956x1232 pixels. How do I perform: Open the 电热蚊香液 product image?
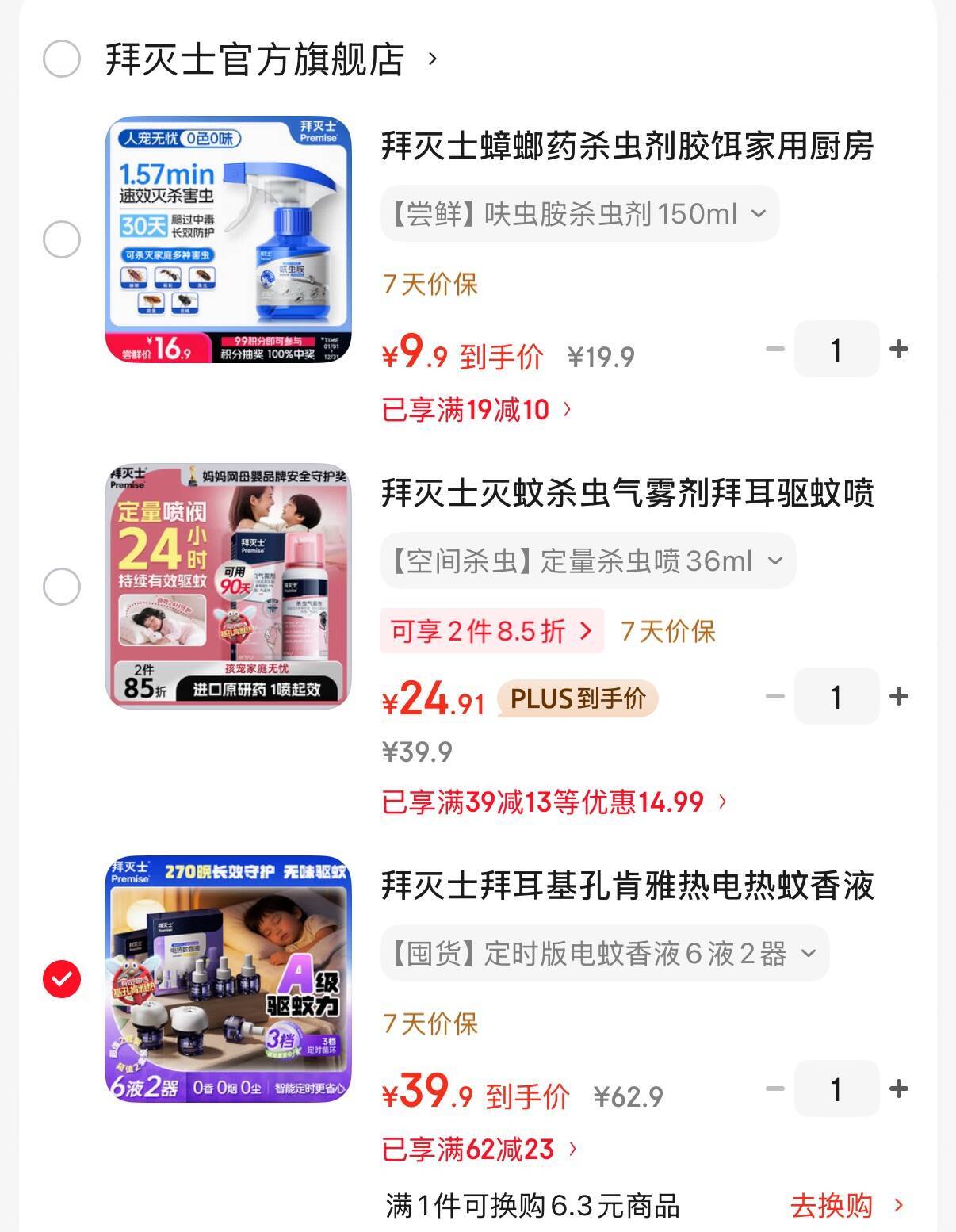(x=228, y=978)
